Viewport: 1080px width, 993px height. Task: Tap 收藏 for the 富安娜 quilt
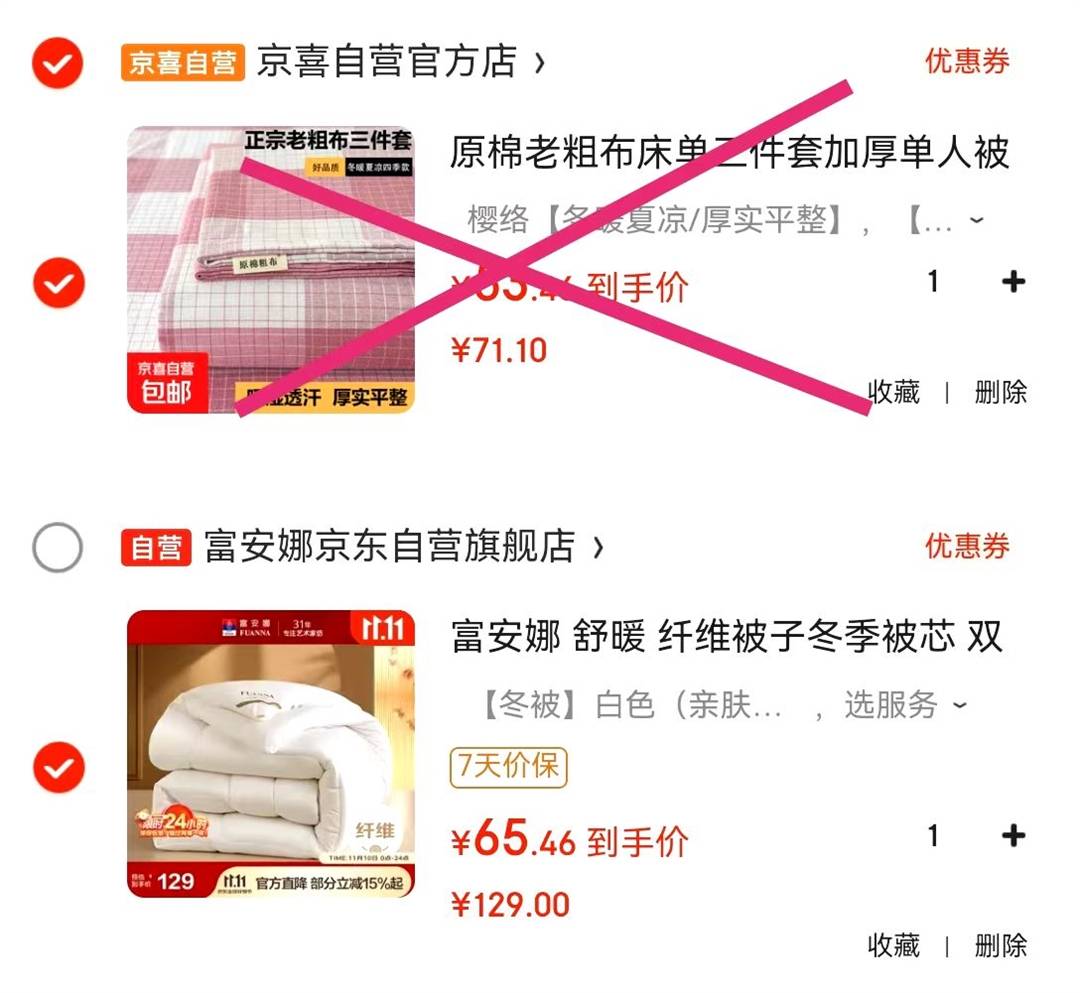pos(893,945)
